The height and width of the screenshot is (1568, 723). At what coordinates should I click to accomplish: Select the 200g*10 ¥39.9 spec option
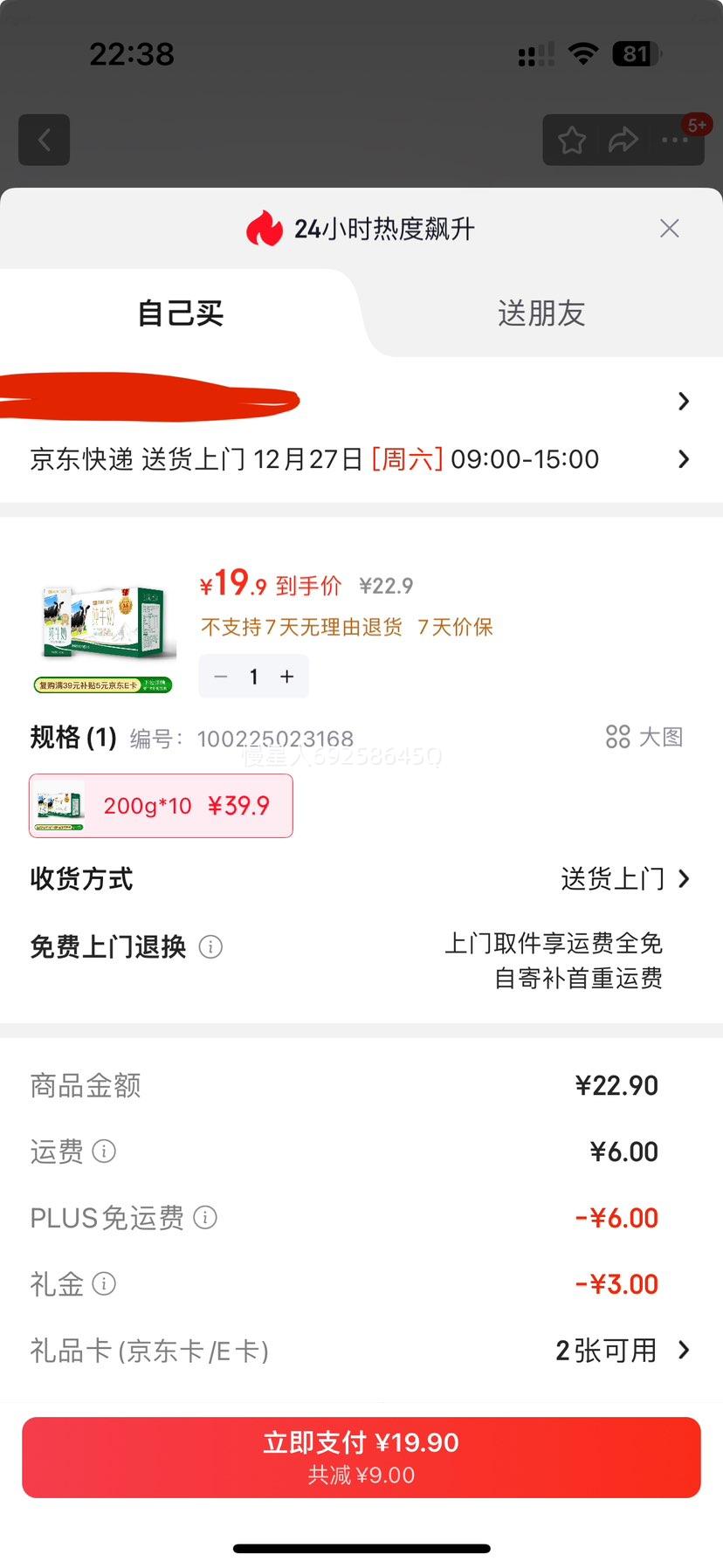click(x=161, y=805)
